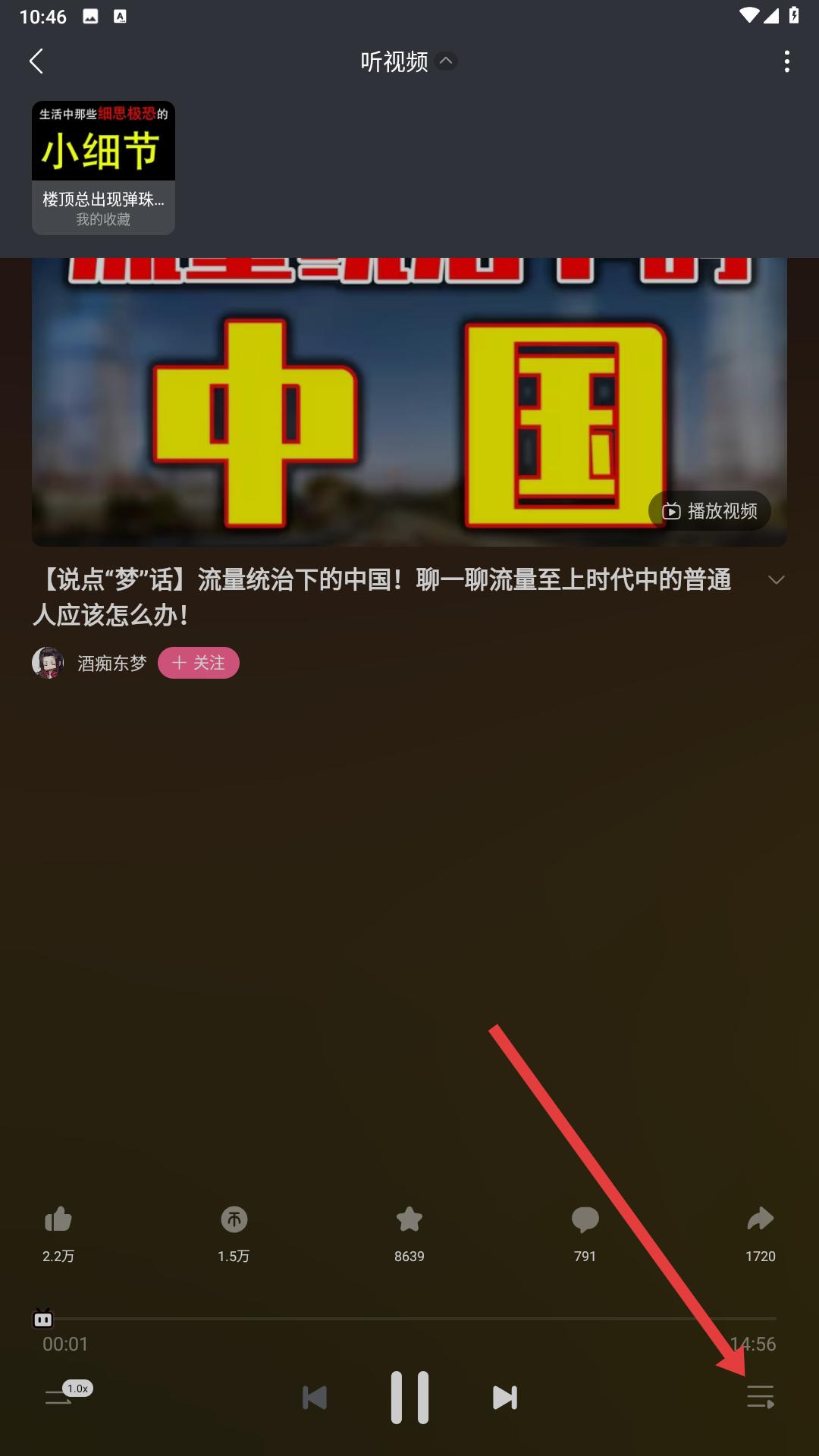Image resolution: width=819 pixels, height=1456 pixels.
Task: Share this video via the arrow icon
Action: coord(760,1220)
